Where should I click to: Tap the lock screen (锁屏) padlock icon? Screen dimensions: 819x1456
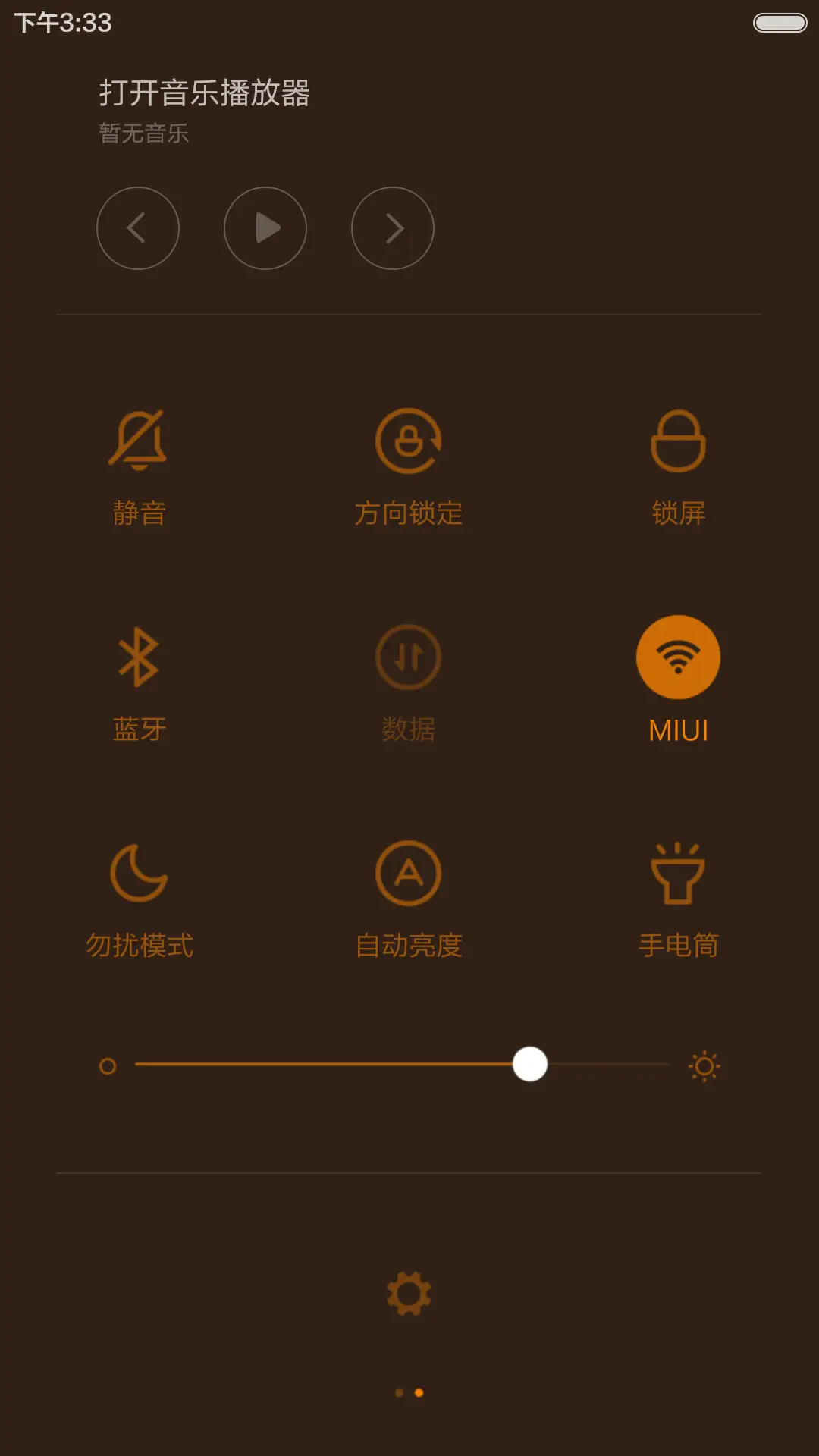(679, 442)
